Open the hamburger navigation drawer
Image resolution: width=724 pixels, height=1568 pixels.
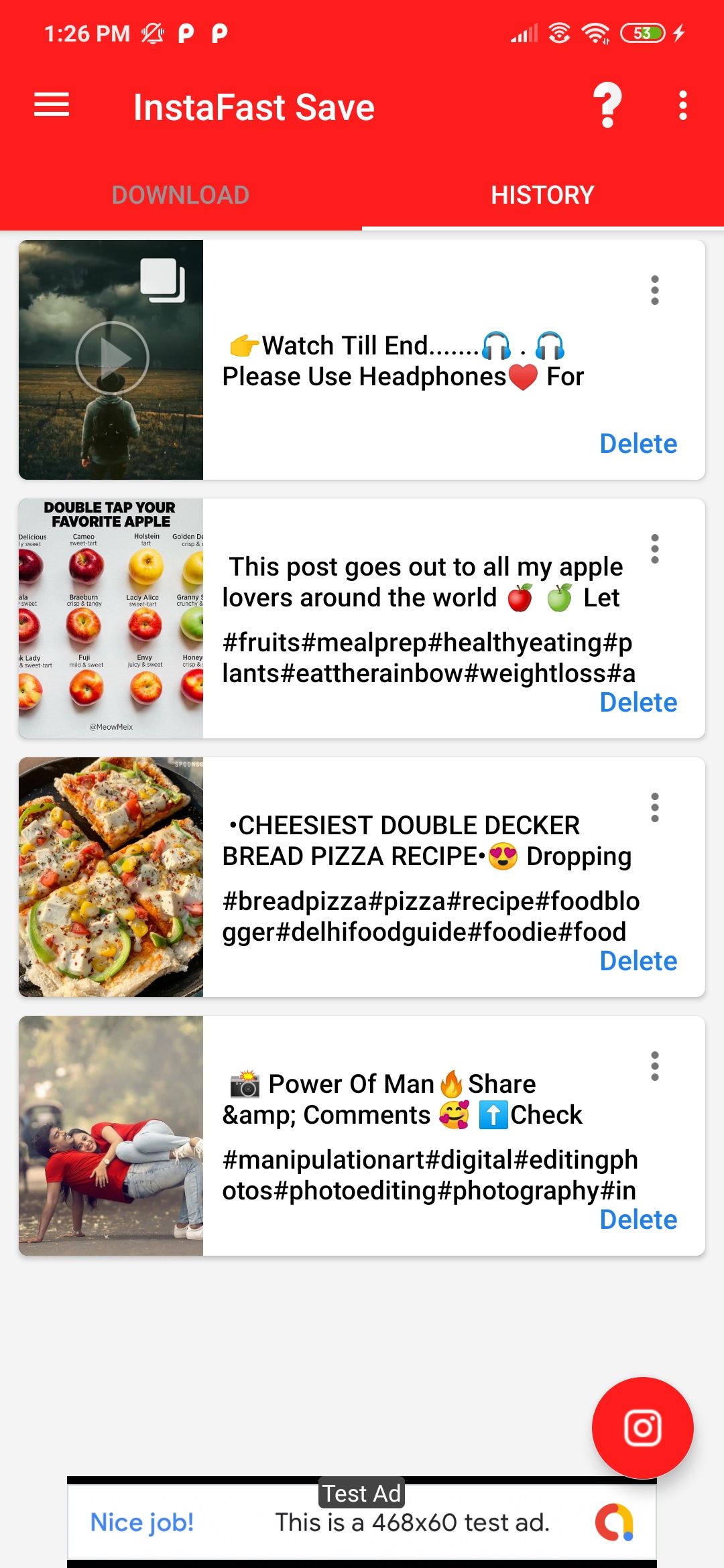point(52,105)
